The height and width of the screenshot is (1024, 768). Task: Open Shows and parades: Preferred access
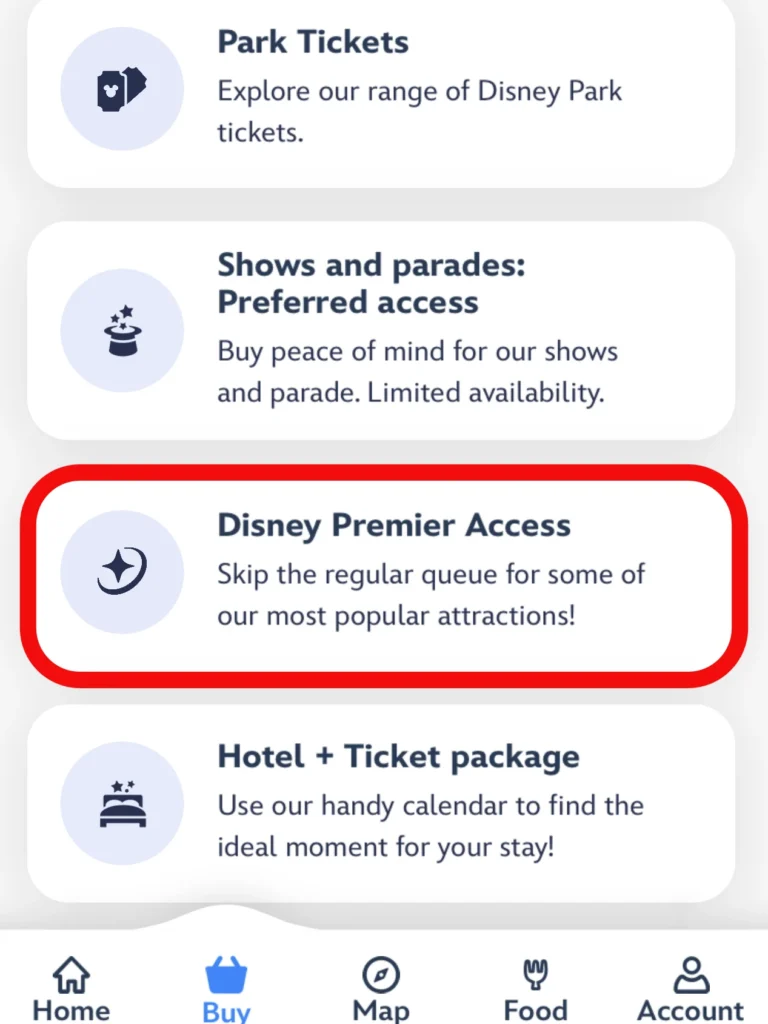click(380, 330)
